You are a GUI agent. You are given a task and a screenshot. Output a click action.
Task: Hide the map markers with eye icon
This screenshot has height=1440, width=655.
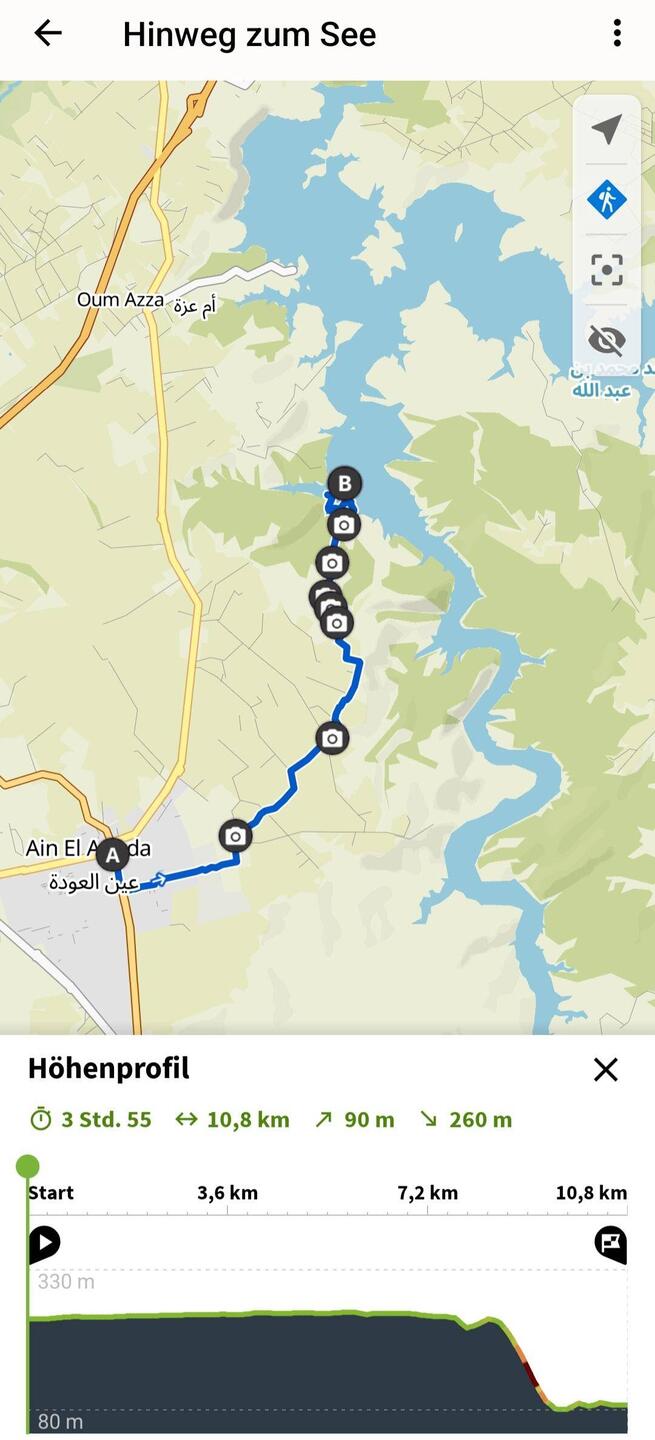point(606,340)
